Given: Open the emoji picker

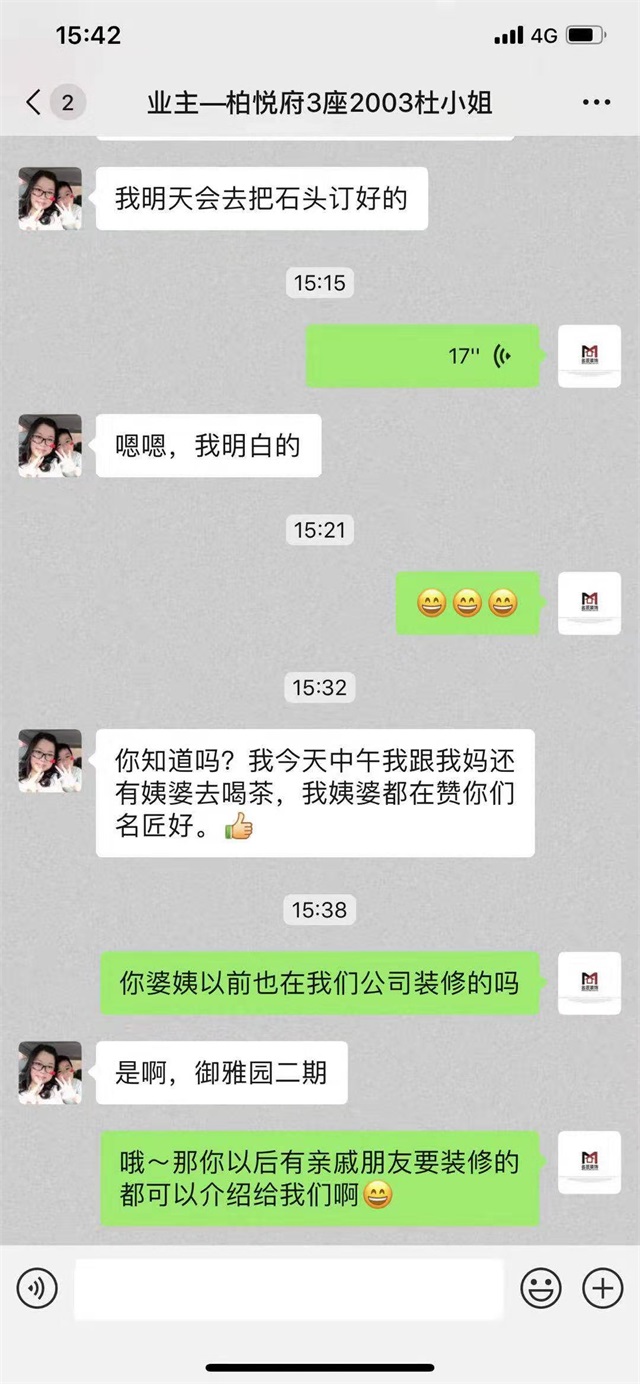Looking at the screenshot, I should (x=541, y=1288).
